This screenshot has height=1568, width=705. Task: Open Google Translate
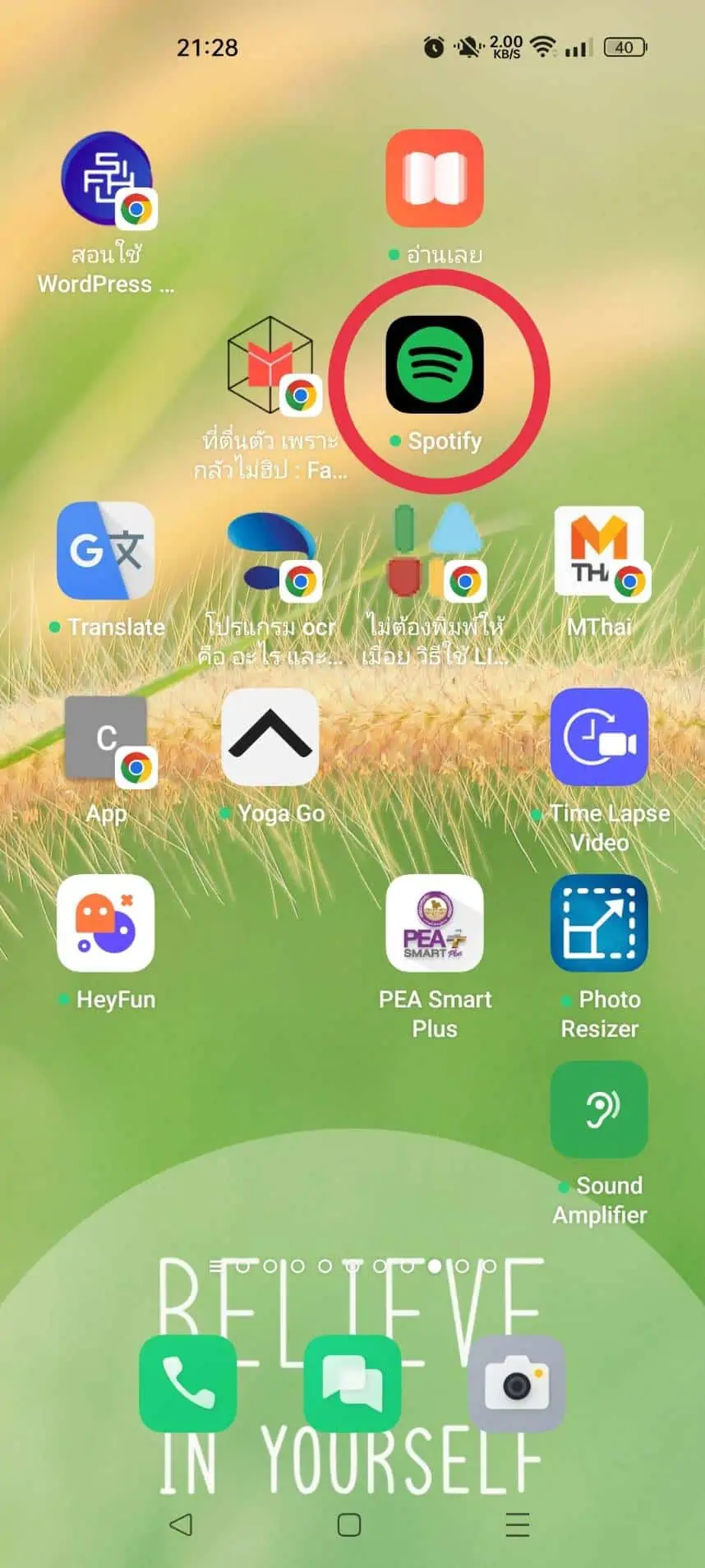[x=105, y=551]
